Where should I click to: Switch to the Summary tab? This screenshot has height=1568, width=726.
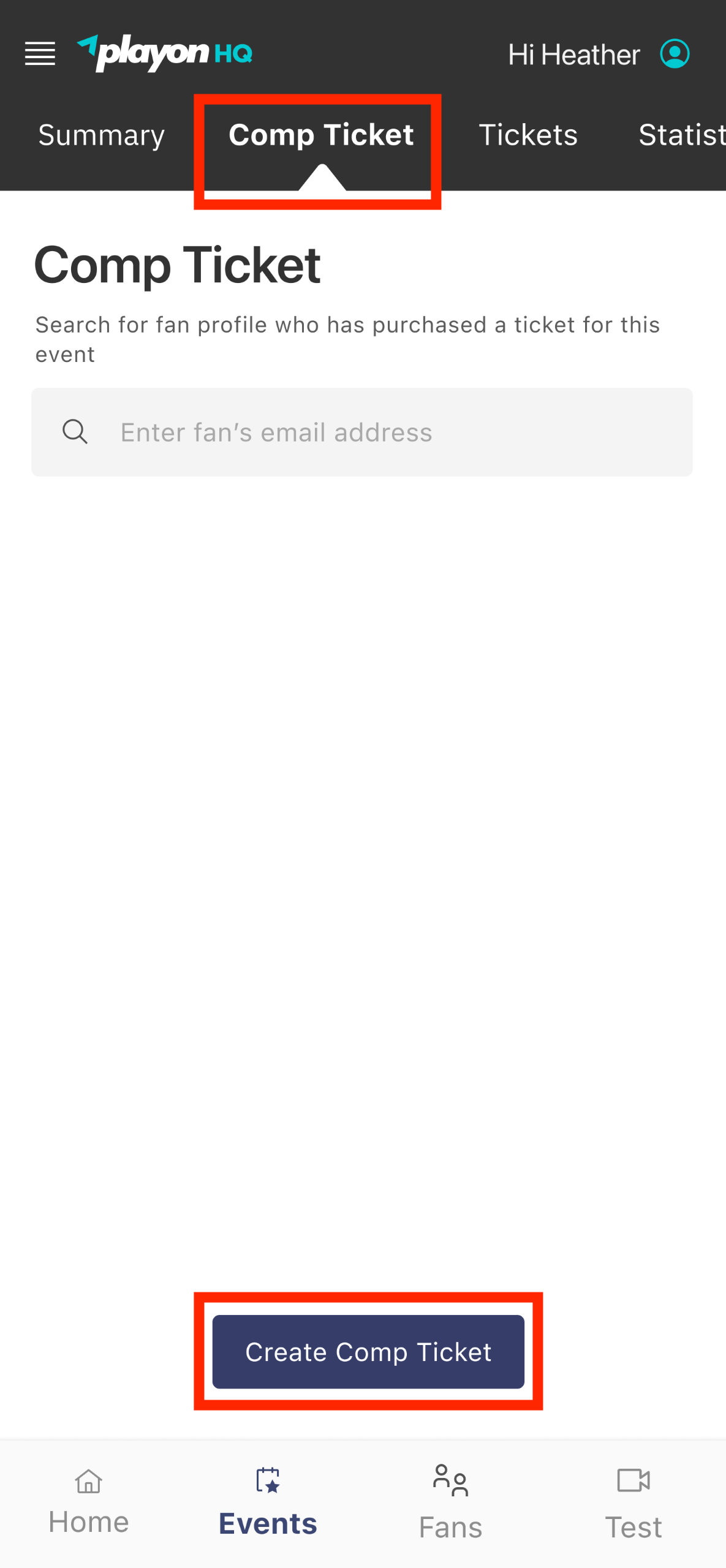[x=101, y=135]
